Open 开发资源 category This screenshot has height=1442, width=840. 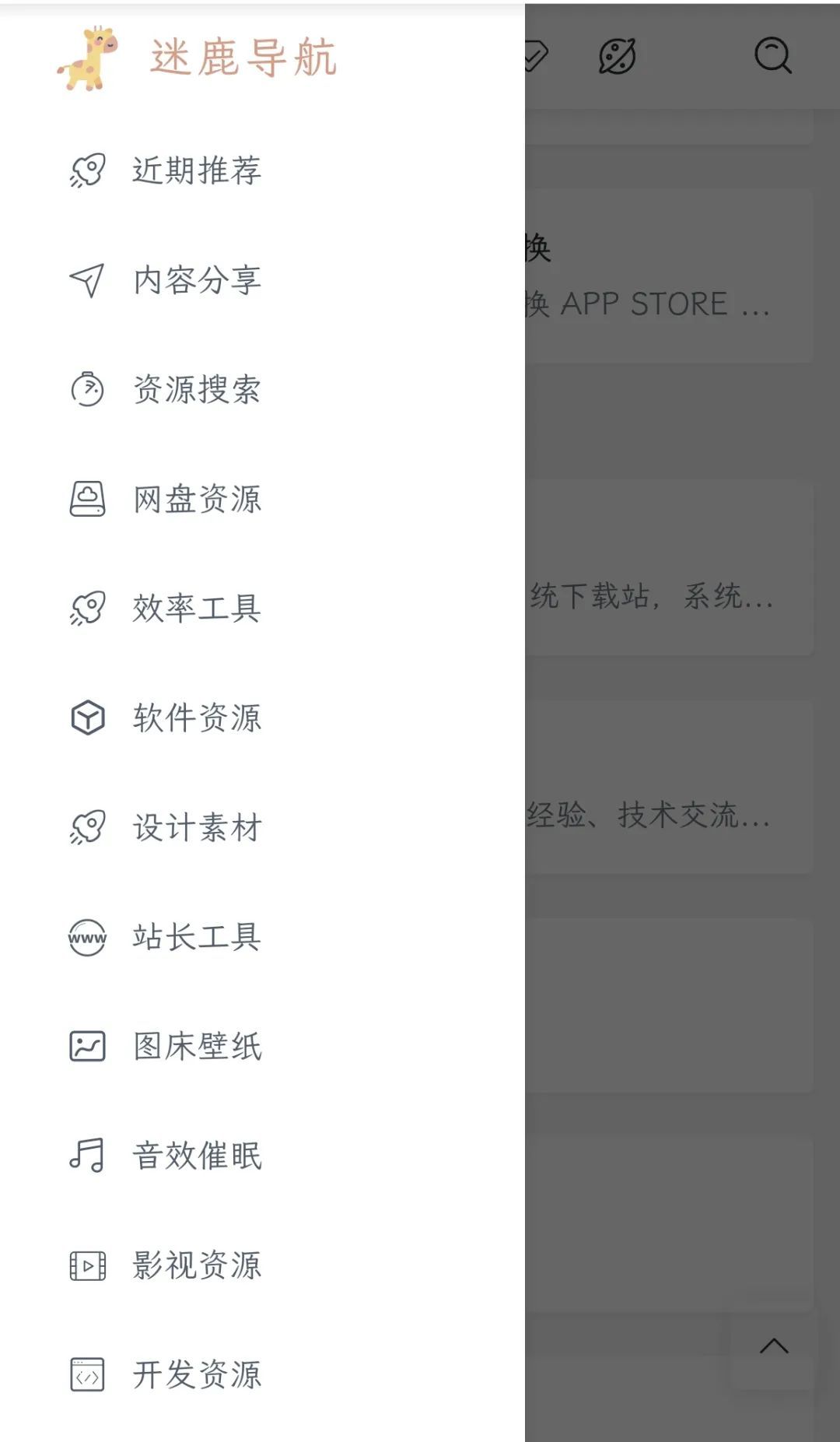pyautogui.click(x=196, y=1375)
